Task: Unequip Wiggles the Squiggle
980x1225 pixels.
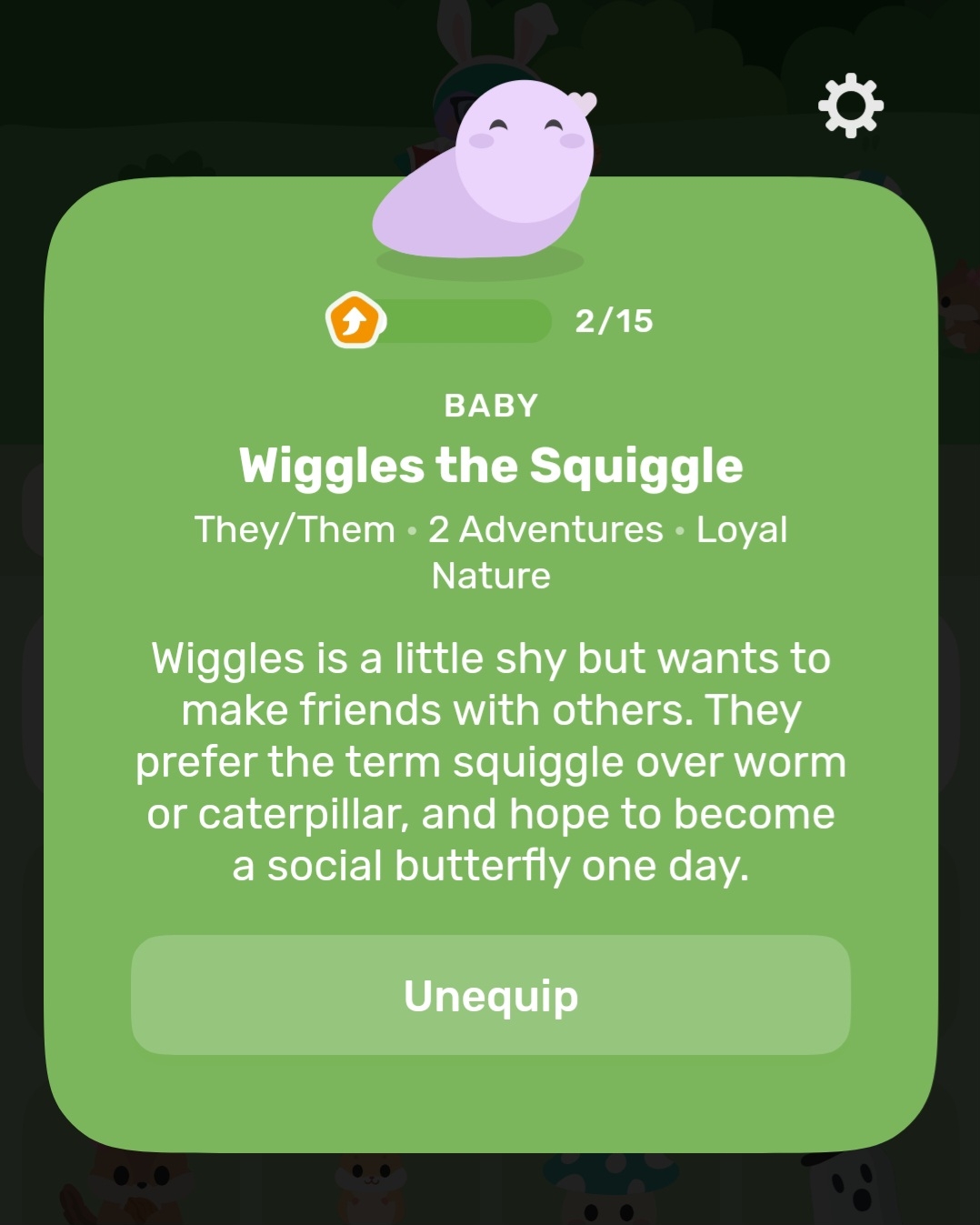Action: click(491, 995)
